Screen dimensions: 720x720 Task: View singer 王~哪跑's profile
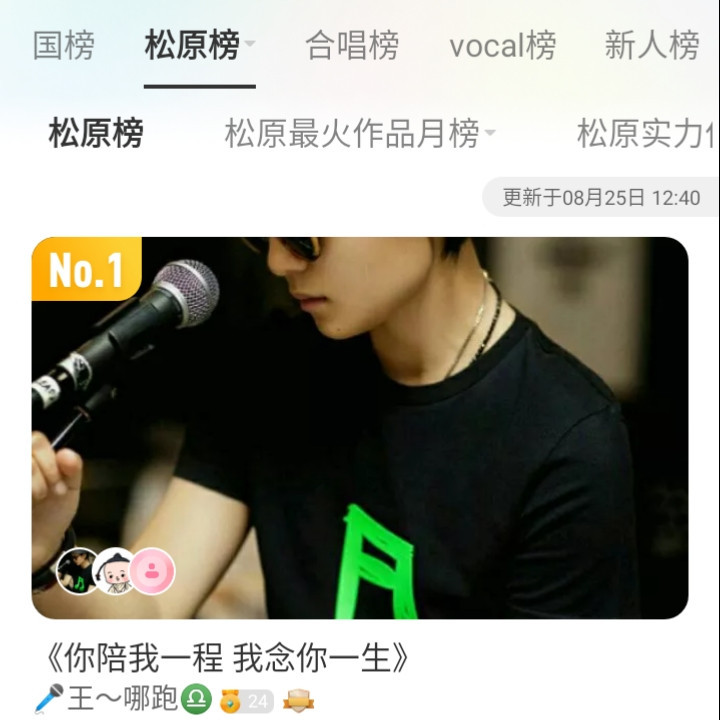point(122,698)
